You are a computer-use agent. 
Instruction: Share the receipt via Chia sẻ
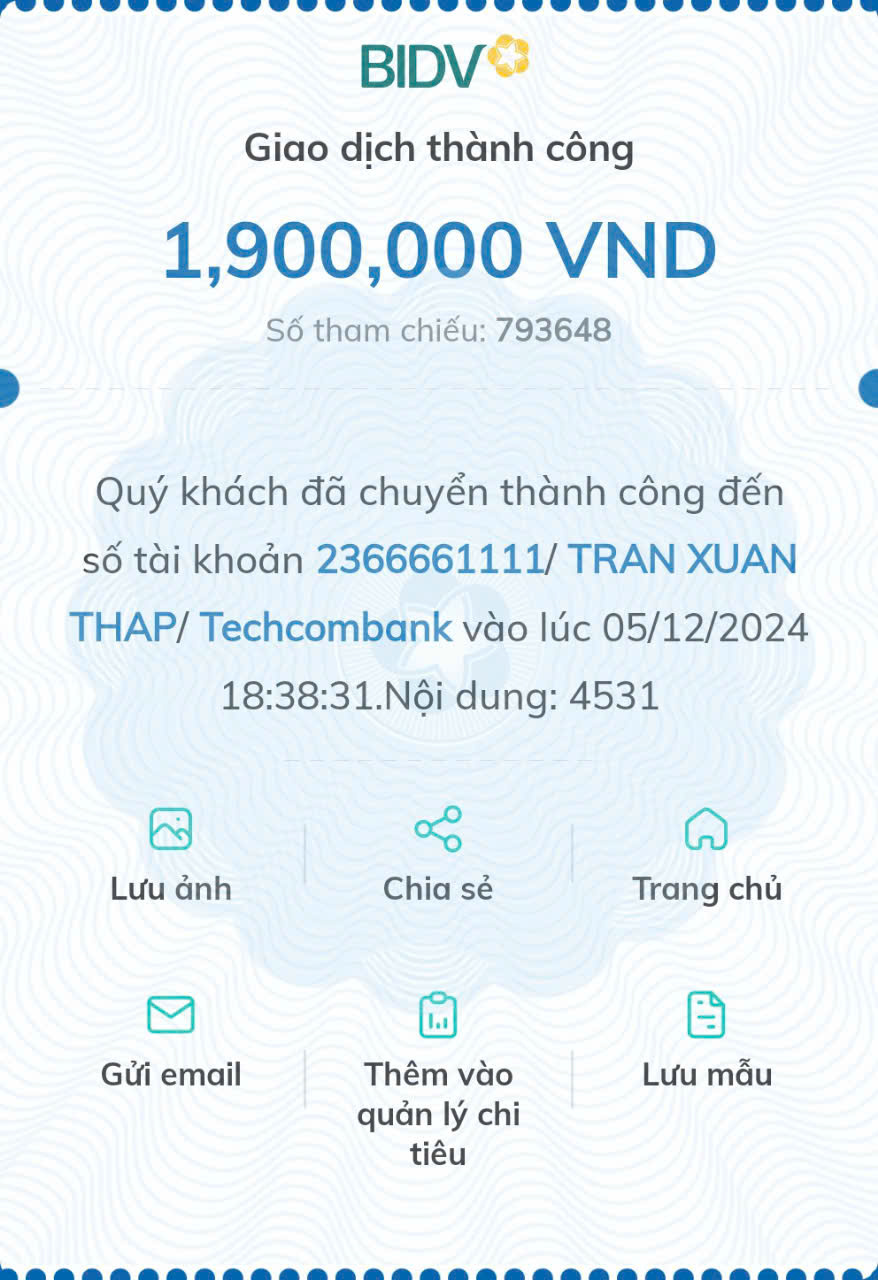(438, 853)
